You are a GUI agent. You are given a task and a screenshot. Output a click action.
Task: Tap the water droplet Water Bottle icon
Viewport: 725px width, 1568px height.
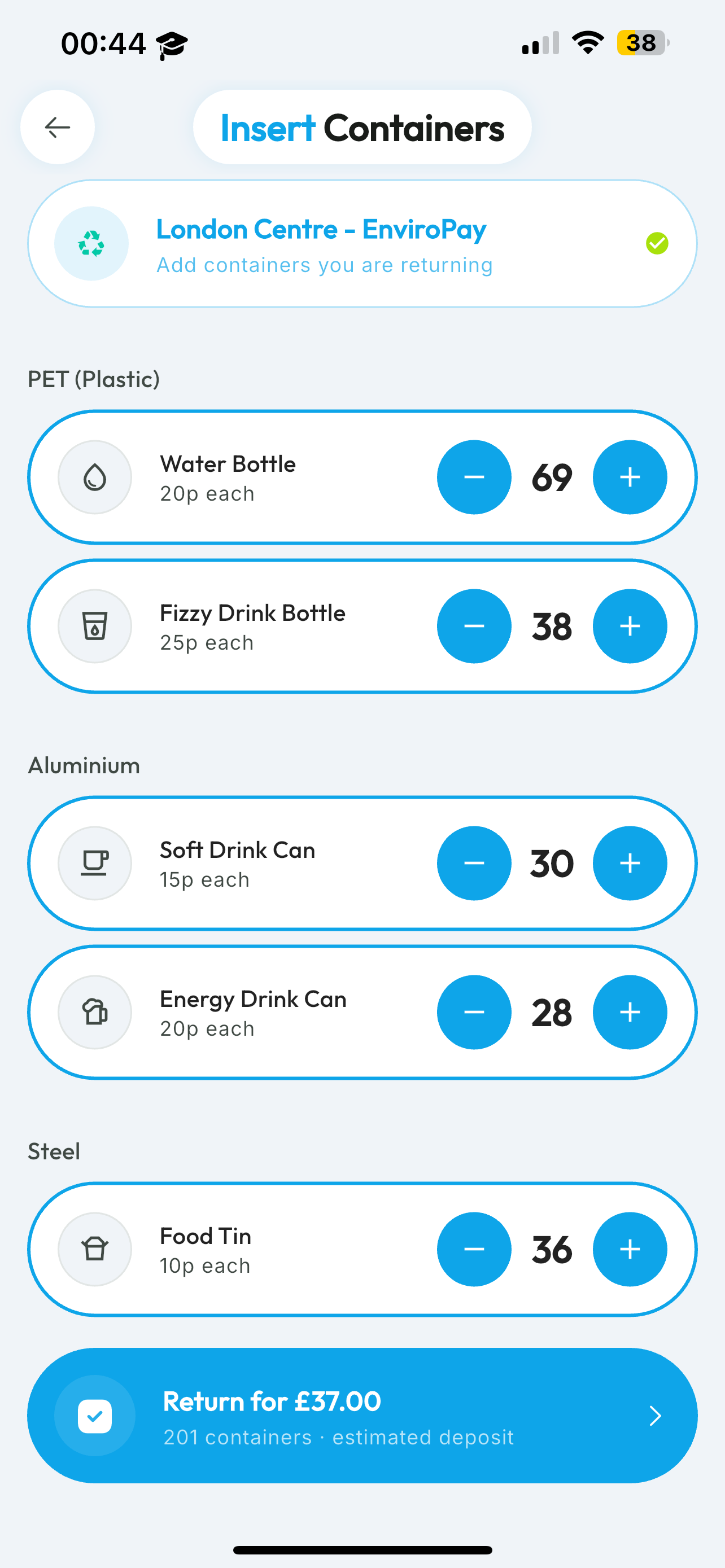click(x=94, y=477)
